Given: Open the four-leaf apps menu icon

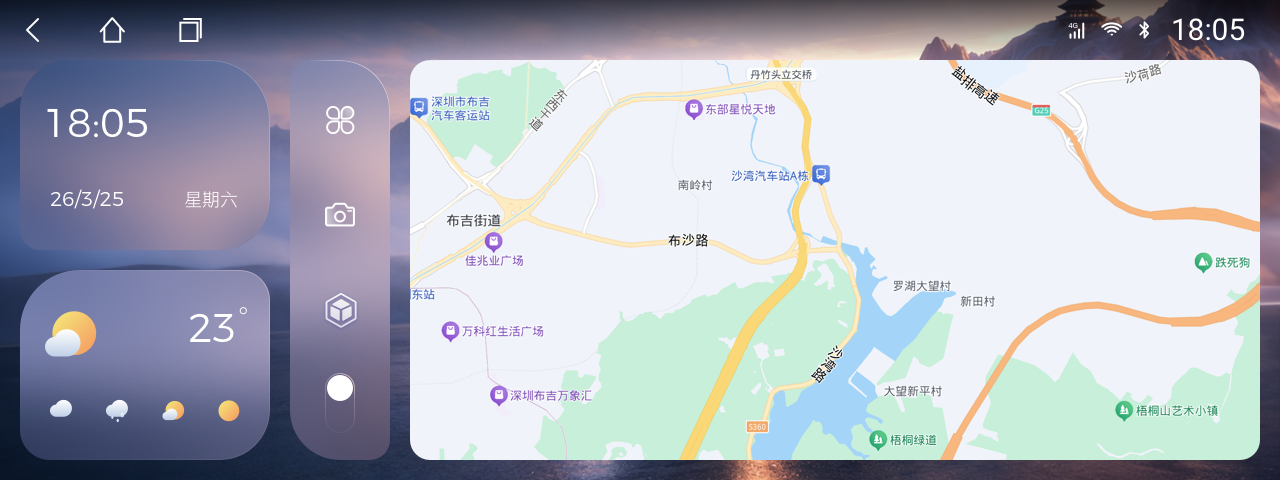Looking at the screenshot, I should [x=340, y=120].
